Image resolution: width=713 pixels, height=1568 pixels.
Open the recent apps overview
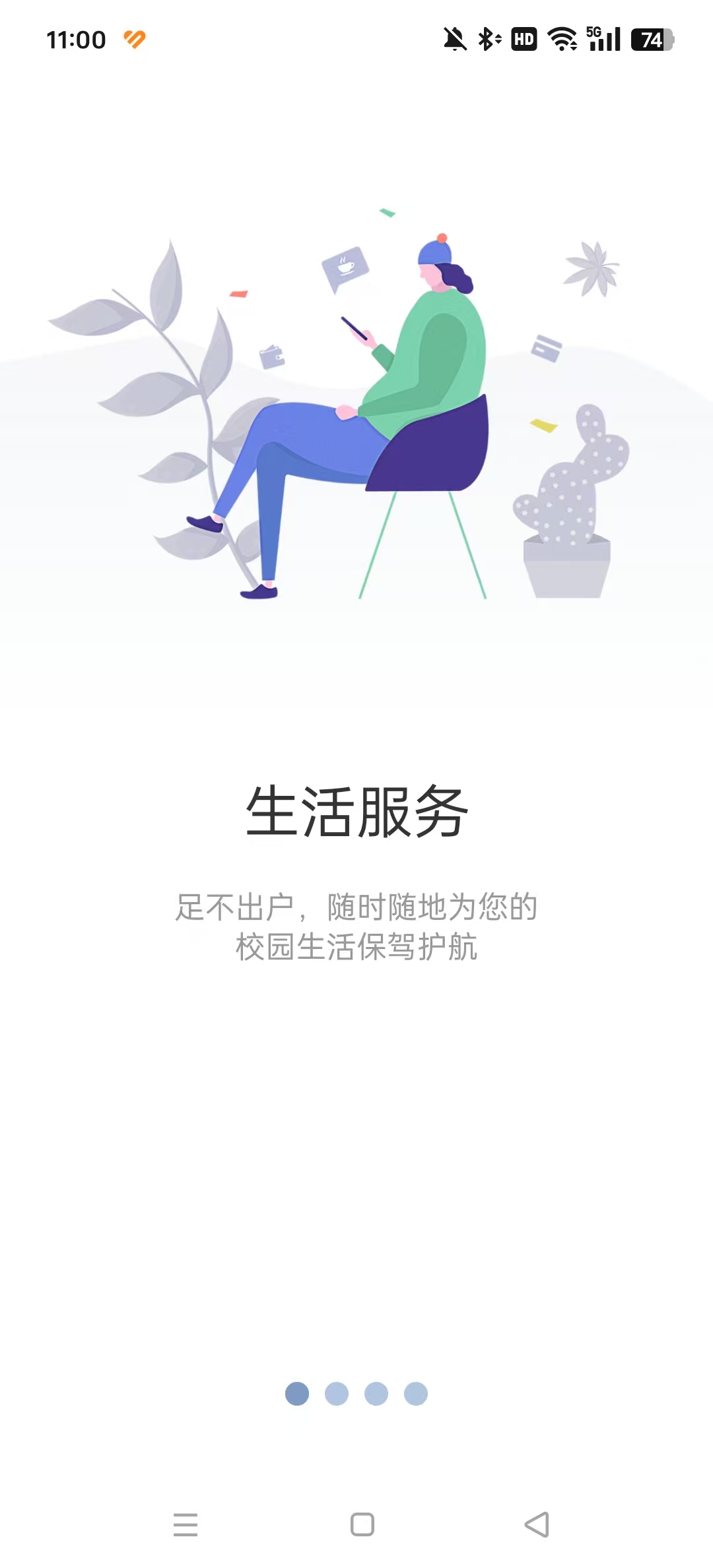coord(186,1524)
